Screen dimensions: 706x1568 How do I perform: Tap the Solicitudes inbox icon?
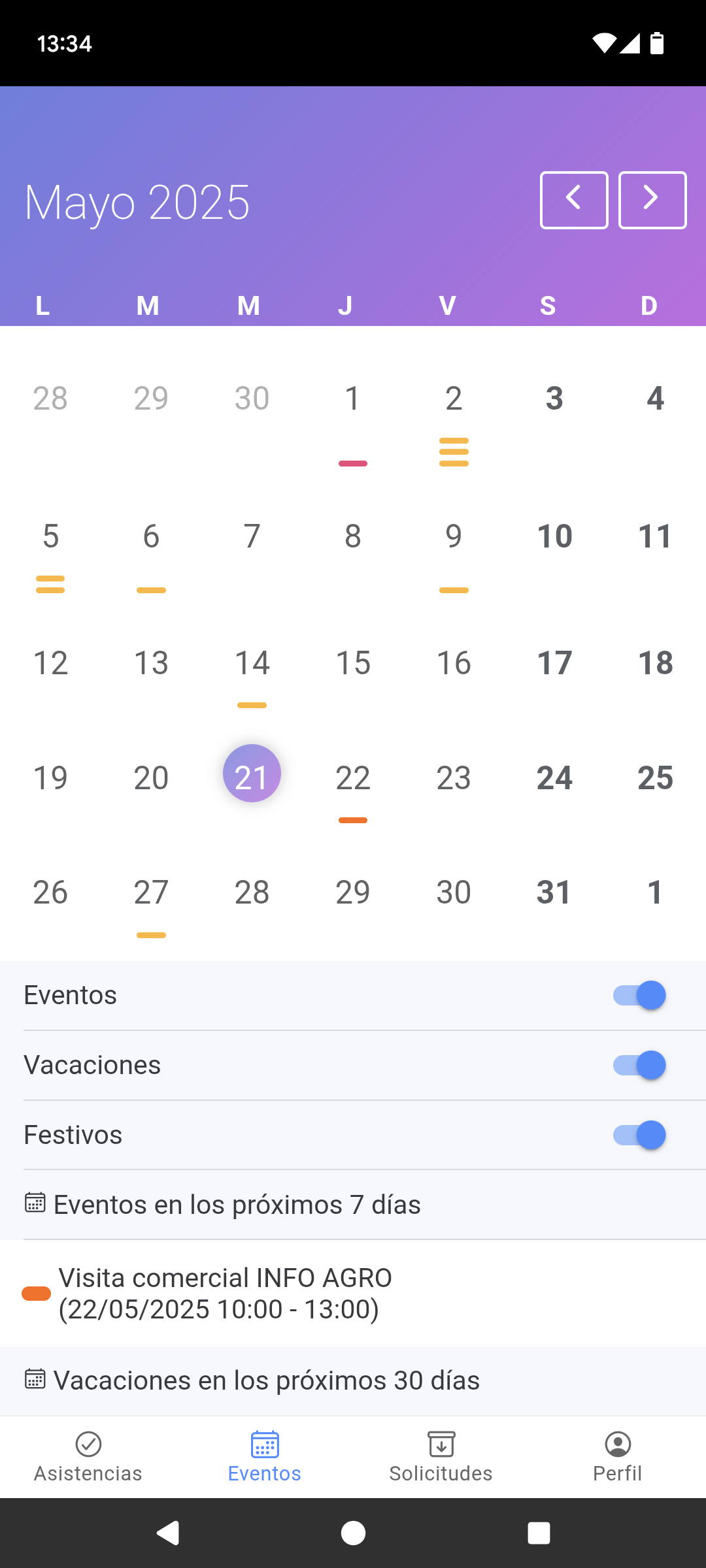(441, 1445)
